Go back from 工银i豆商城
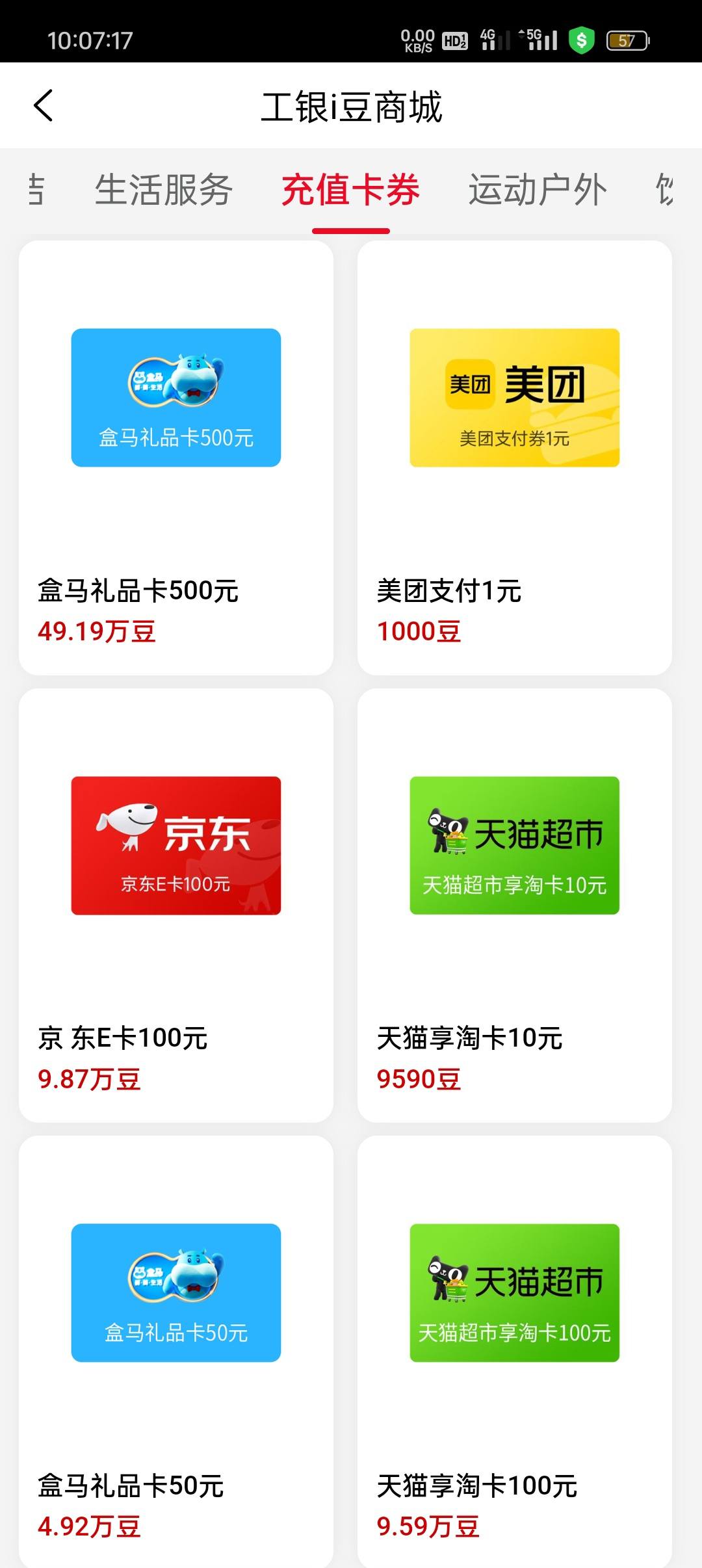702x1568 pixels. [43, 106]
